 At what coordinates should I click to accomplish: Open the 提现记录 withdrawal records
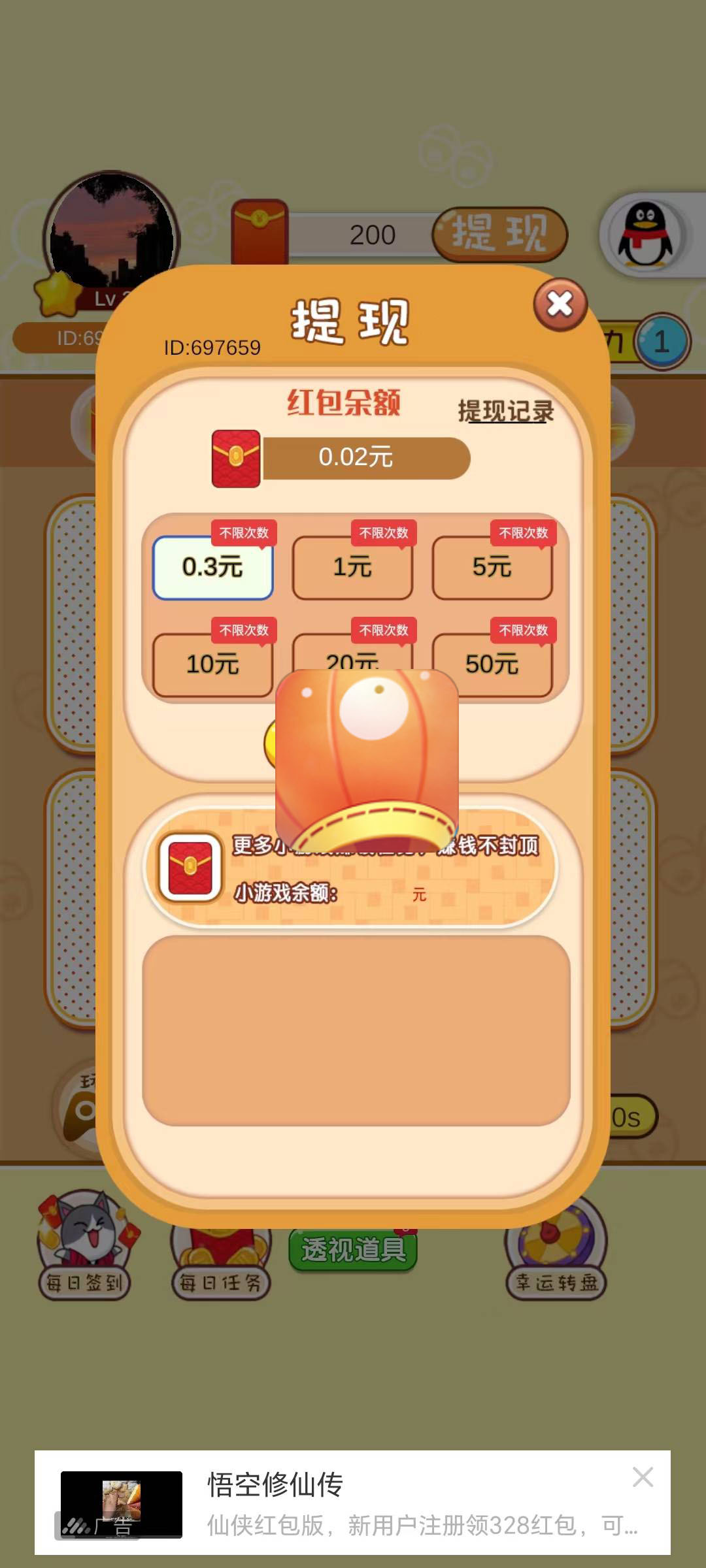point(505,411)
